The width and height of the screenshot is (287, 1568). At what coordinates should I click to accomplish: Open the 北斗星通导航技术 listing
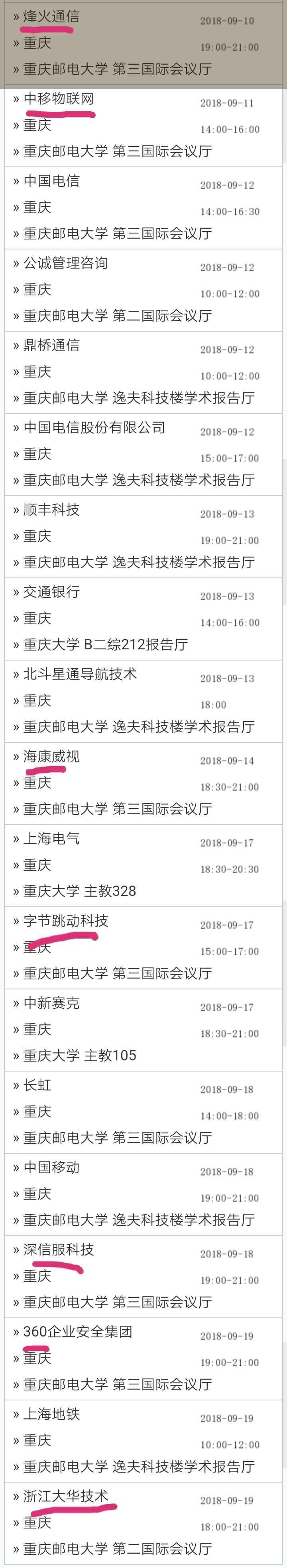click(x=80, y=674)
